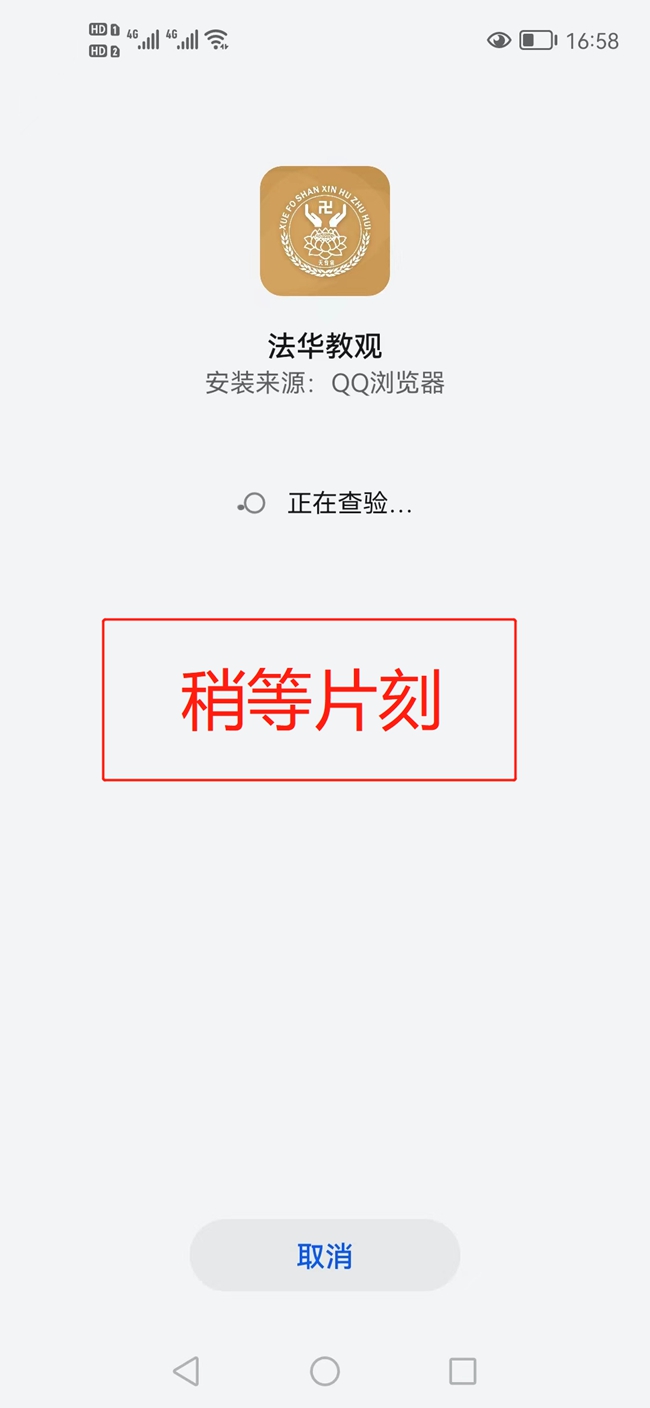Cancel the installation with 取消
Screen dimensions: 650x1408
click(x=325, y=1255)
